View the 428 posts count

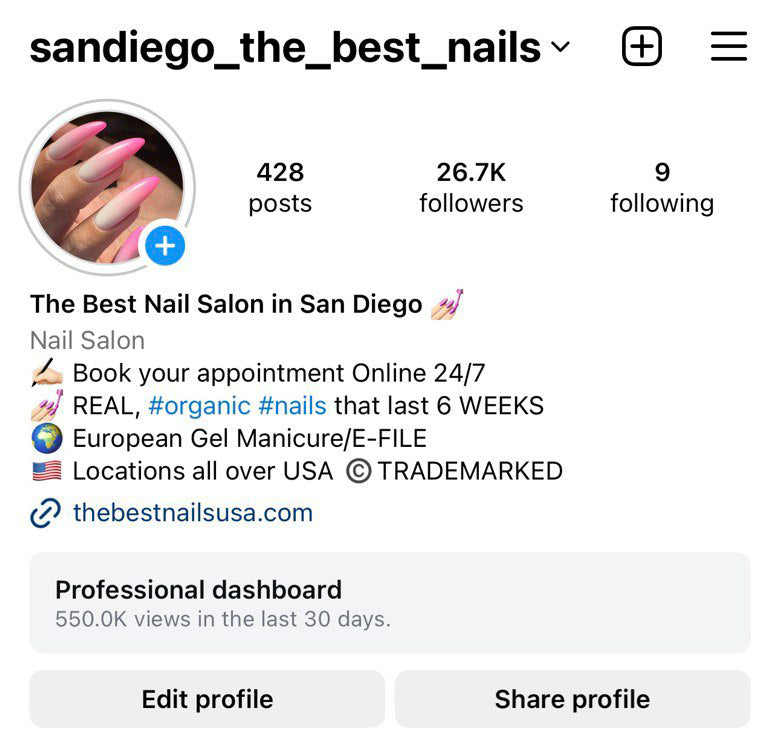click(280, 187)
